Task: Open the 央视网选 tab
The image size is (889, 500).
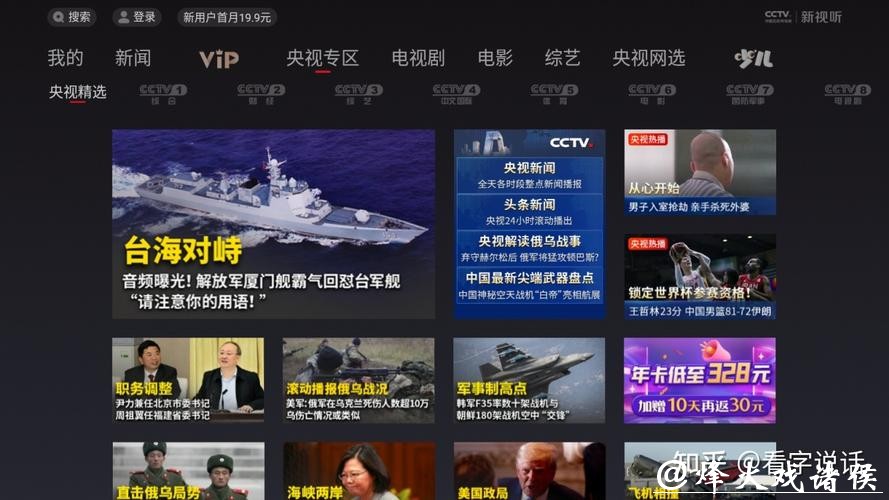Action: 649,58
